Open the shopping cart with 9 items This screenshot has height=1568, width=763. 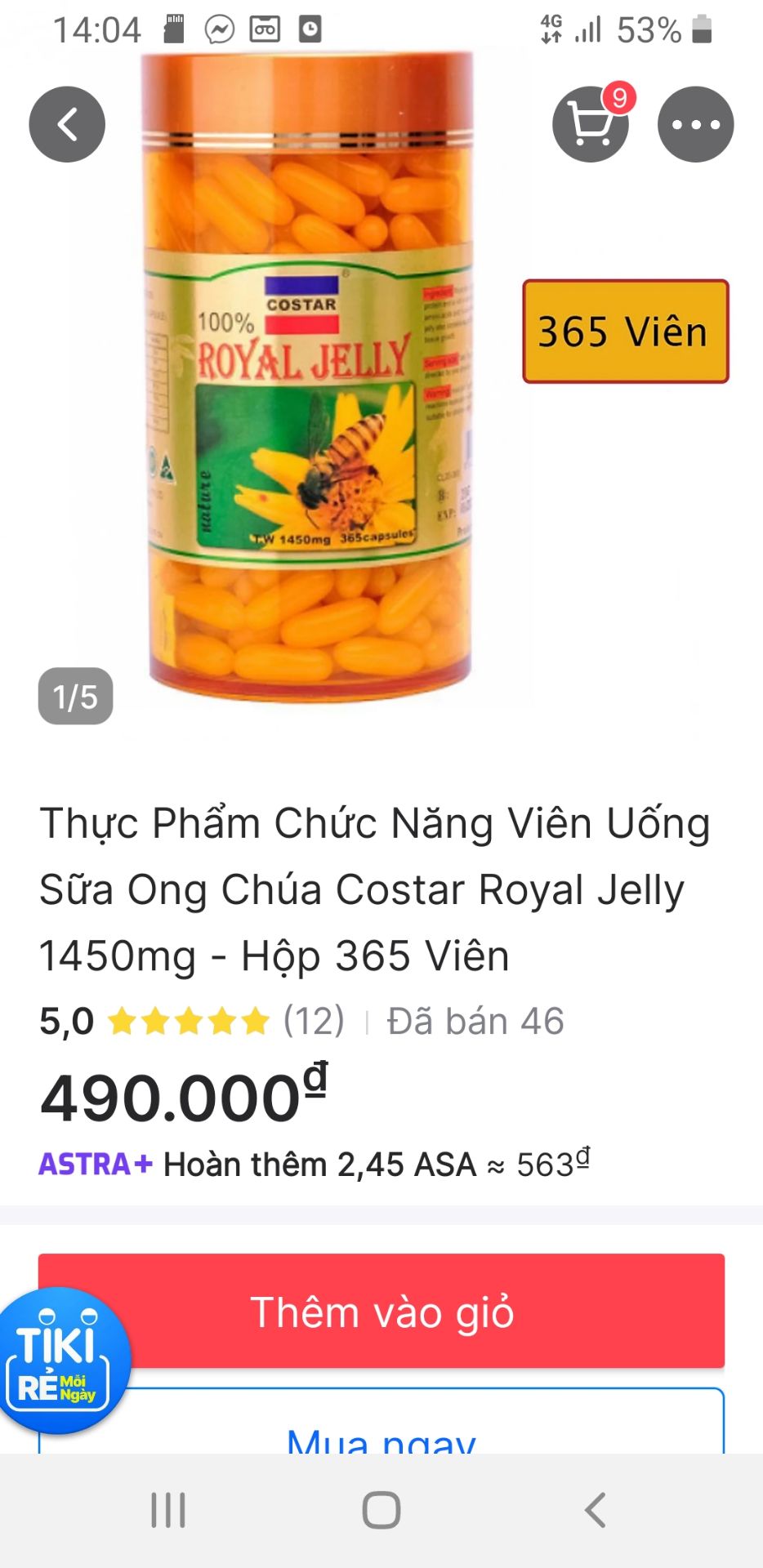tap(592, 124)
